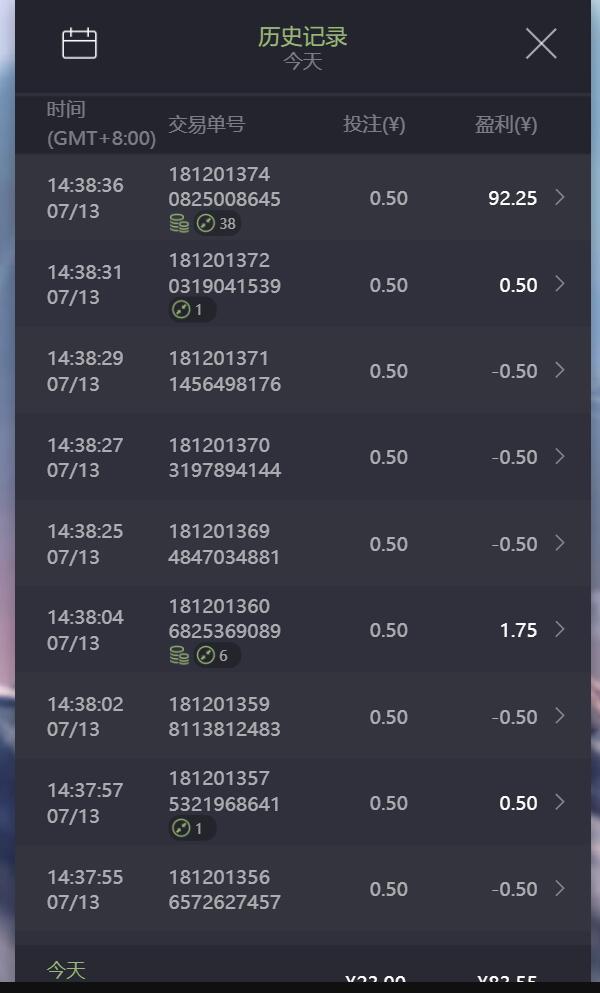The height and width of the screenshot is (993, 600).
Task: Open the 14:38:36 record with 92.25 profit
Action: 302,198
